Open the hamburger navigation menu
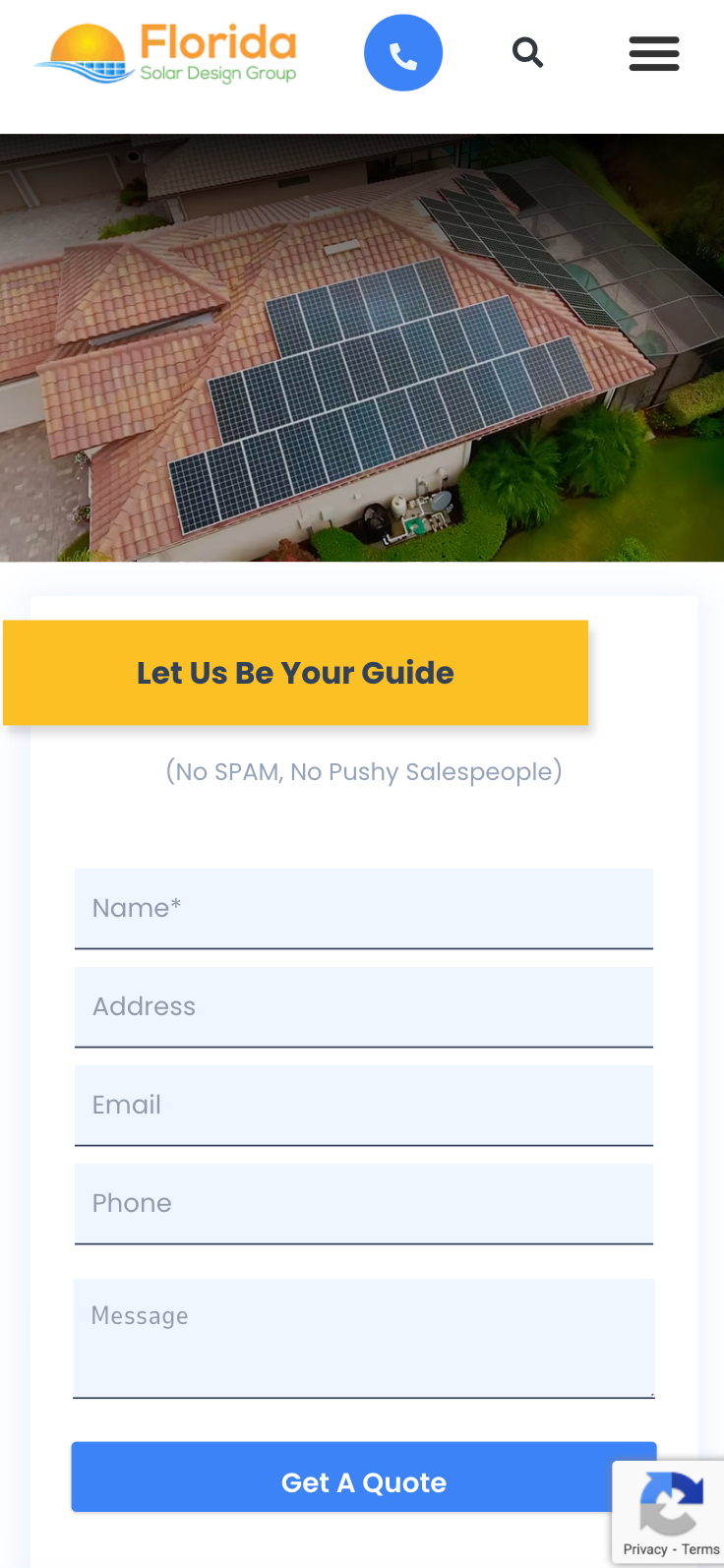724x1568 pixels. pyautogui.click(x=654, y=53)
